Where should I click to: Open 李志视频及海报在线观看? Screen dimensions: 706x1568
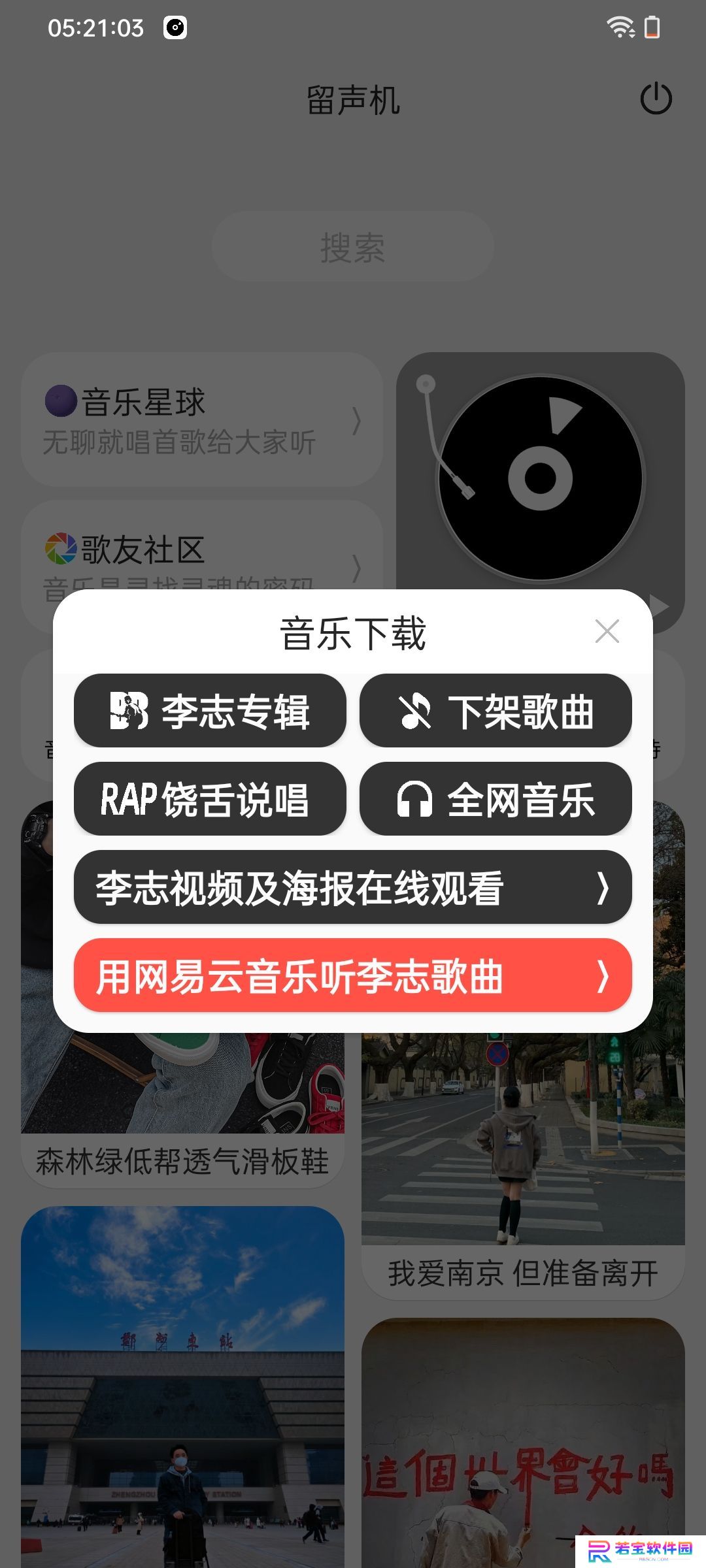353,887
